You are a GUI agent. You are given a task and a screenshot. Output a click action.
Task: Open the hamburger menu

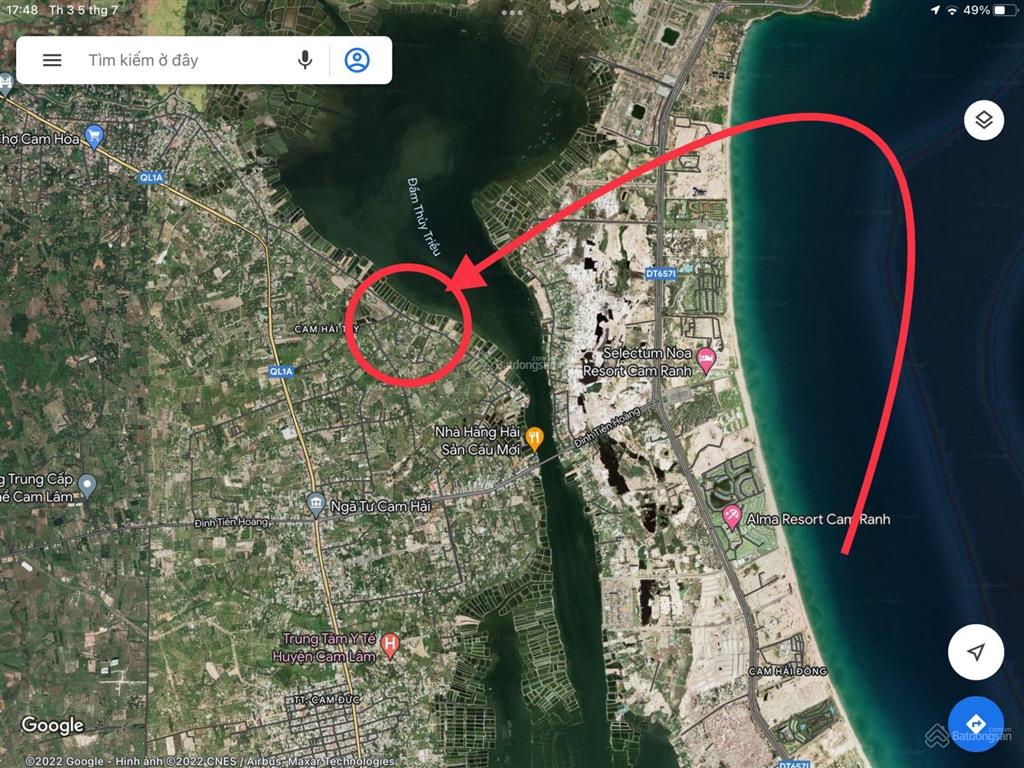[52, 60]
